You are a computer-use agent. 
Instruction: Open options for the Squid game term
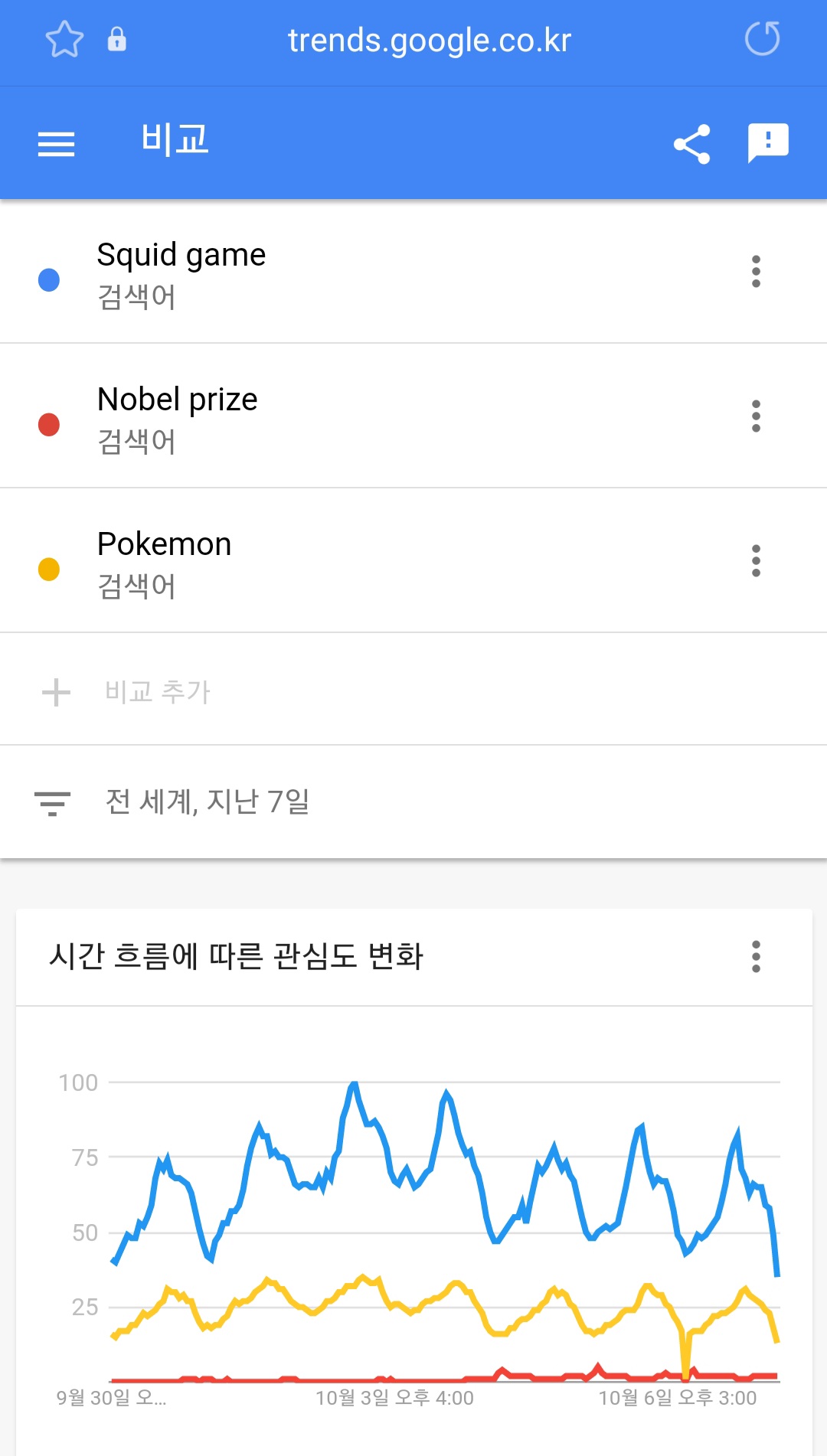click(x=756, y=272)
